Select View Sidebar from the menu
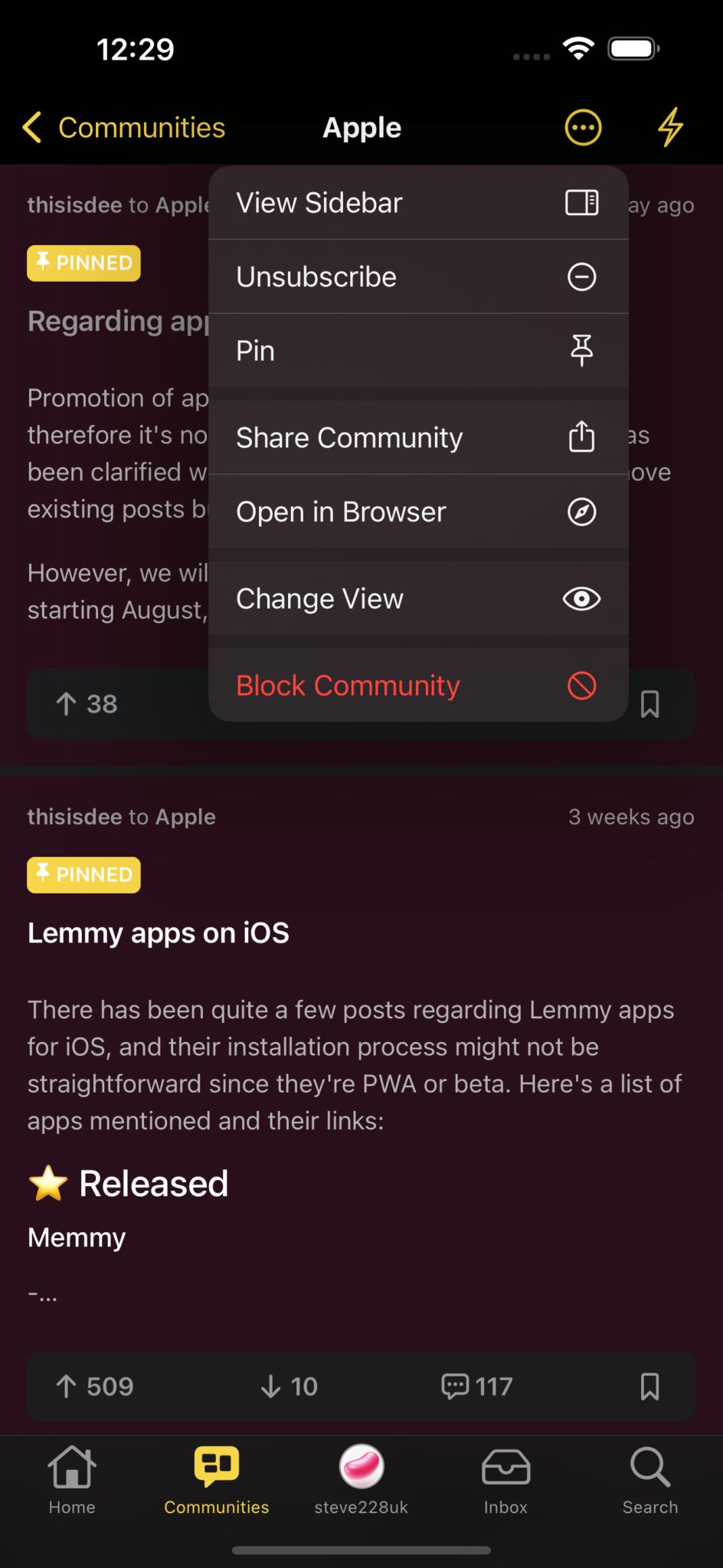 click(418, 203)
